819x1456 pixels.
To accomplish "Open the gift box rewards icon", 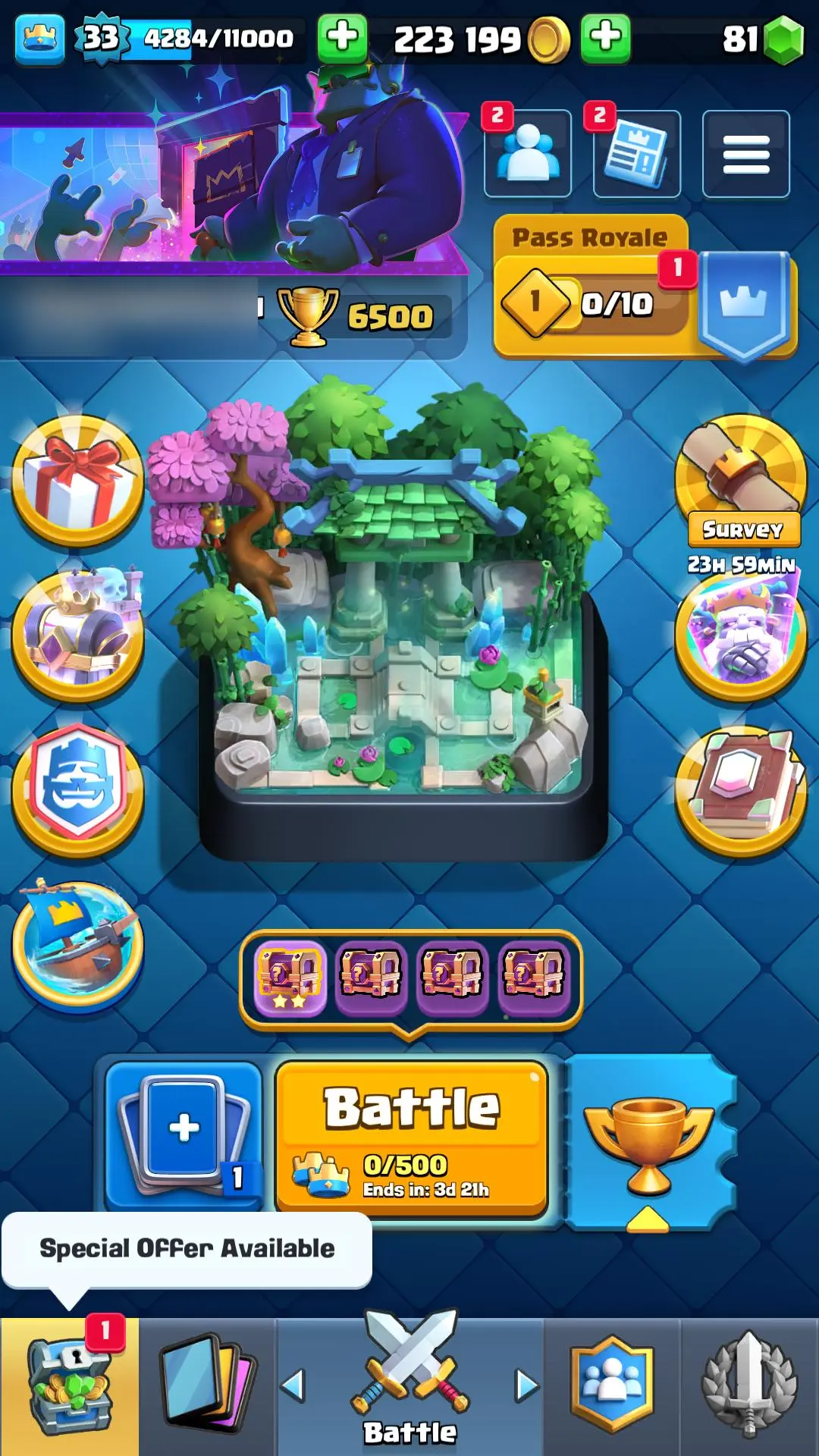I will [x=77, y=481].
